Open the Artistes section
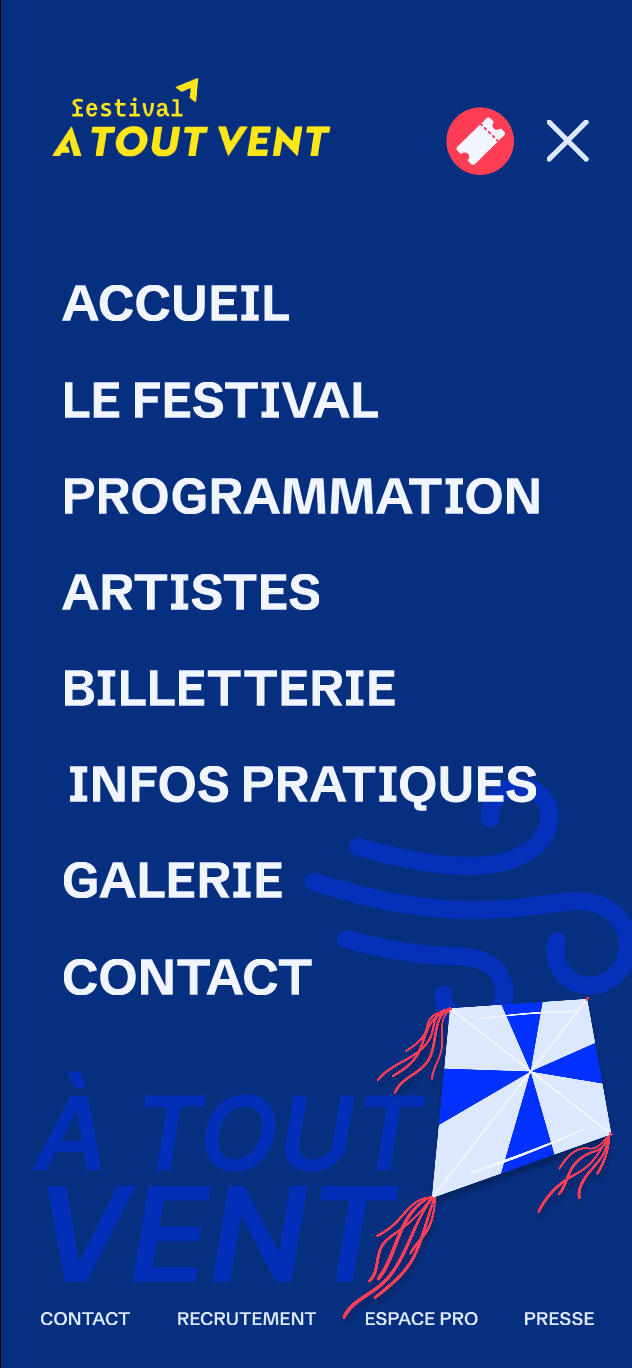The image size is (632, 1368). tap(191, 593)
